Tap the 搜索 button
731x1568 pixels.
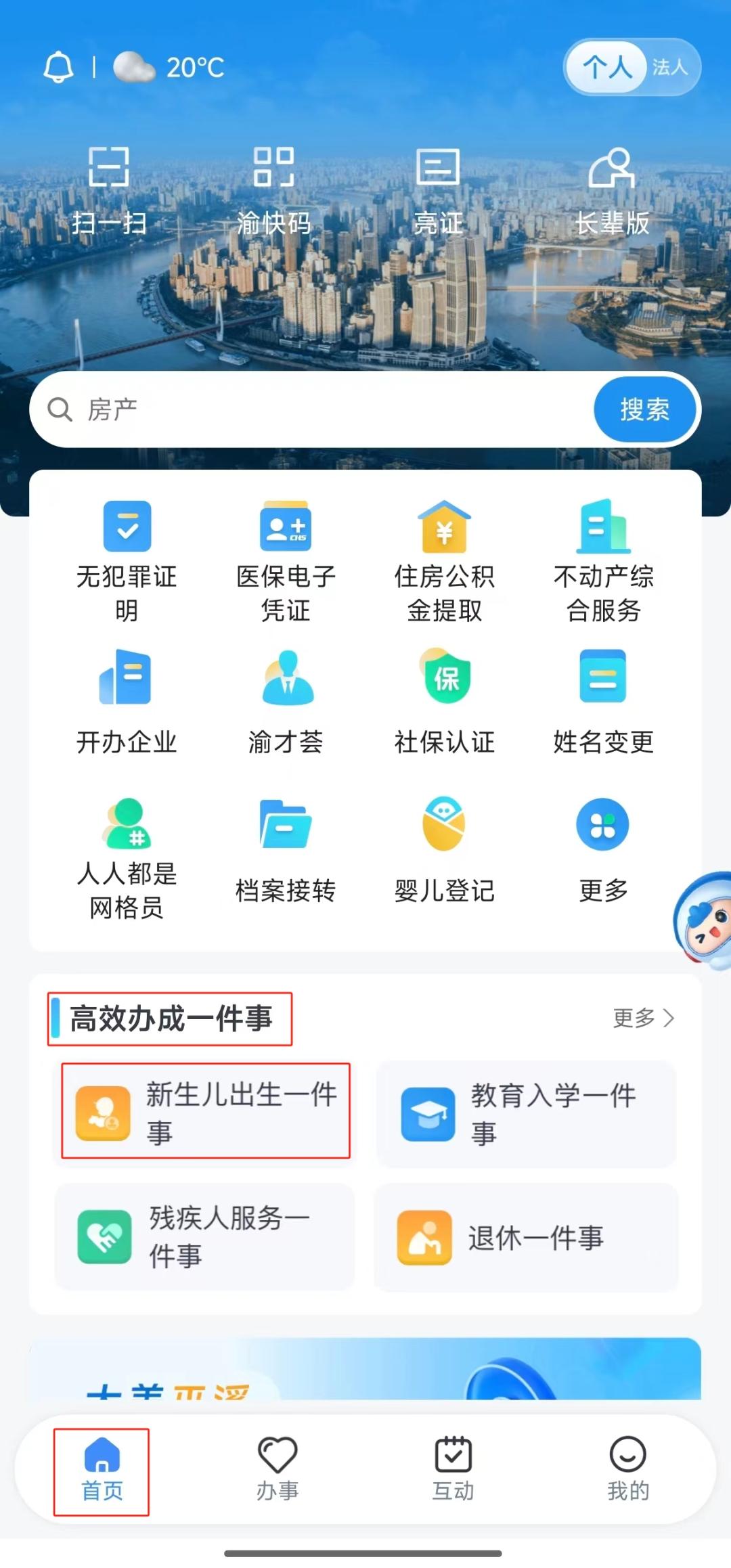[644, 409]
